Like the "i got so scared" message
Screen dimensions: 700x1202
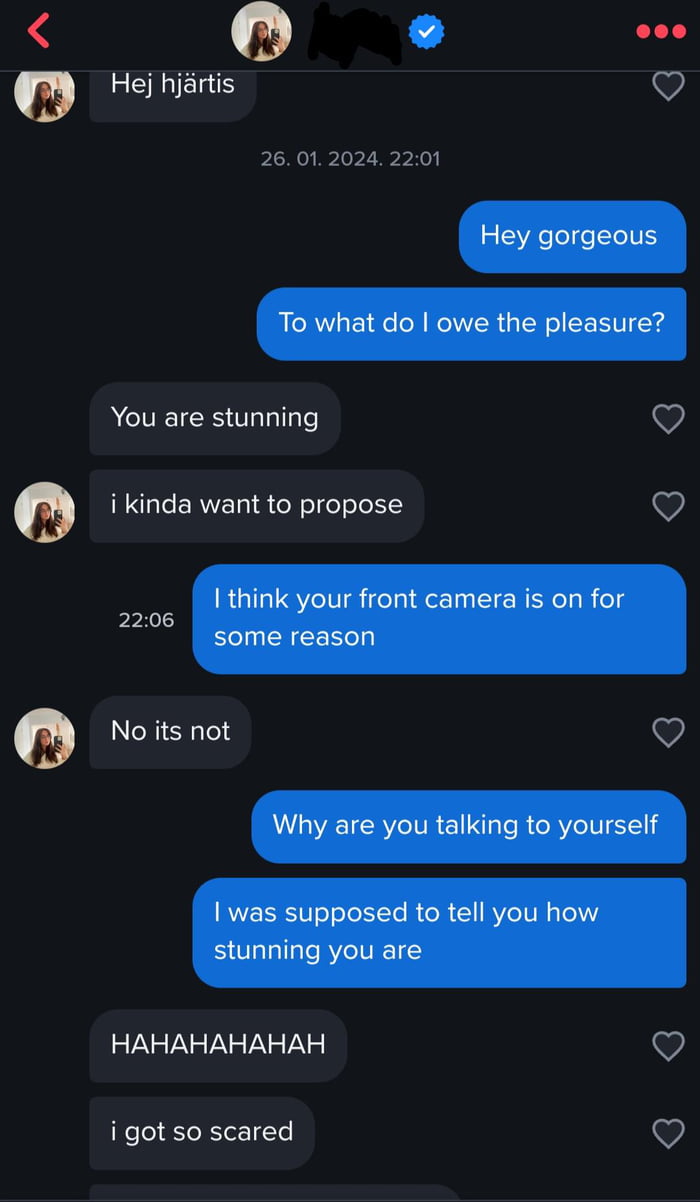668,1133
